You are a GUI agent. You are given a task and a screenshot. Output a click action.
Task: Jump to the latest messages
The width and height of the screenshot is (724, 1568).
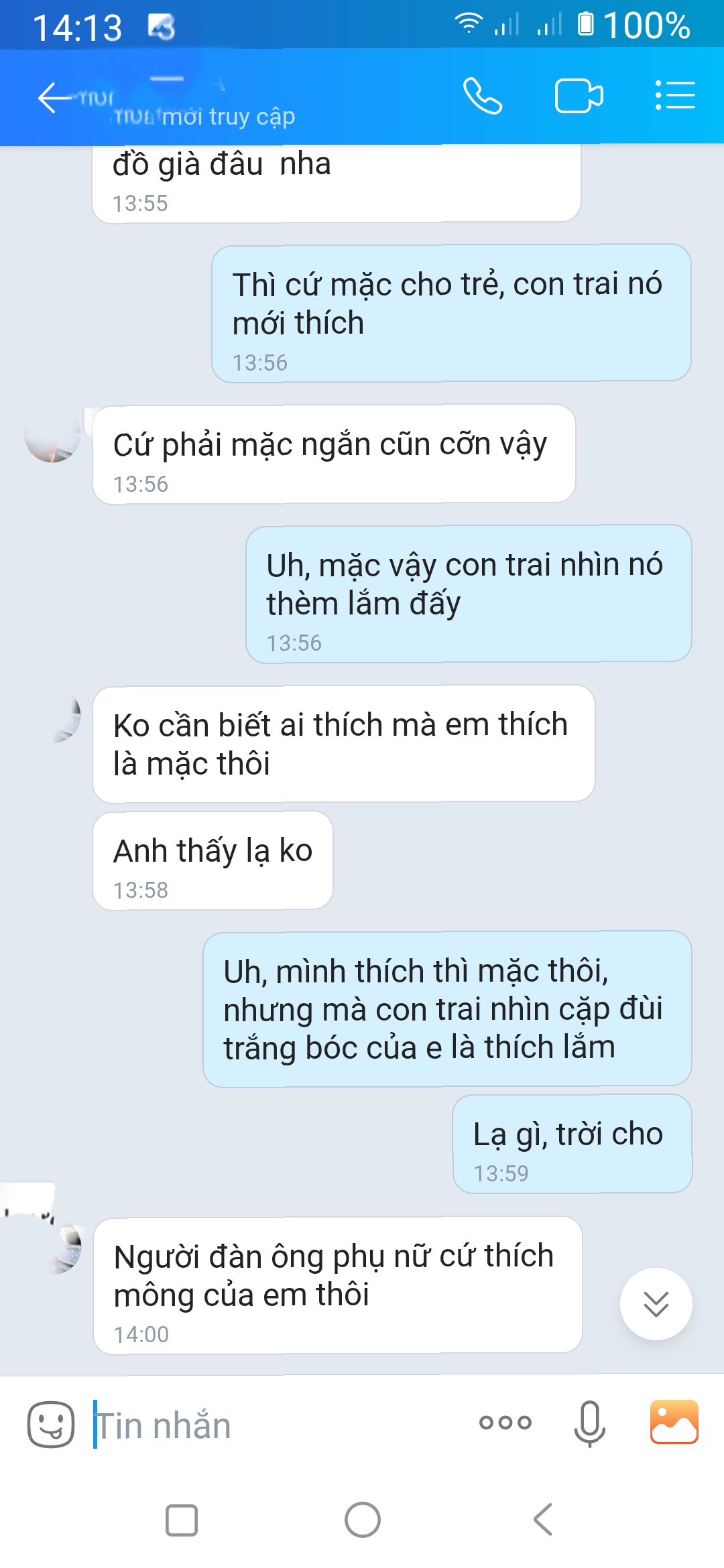click(656, 1304)
